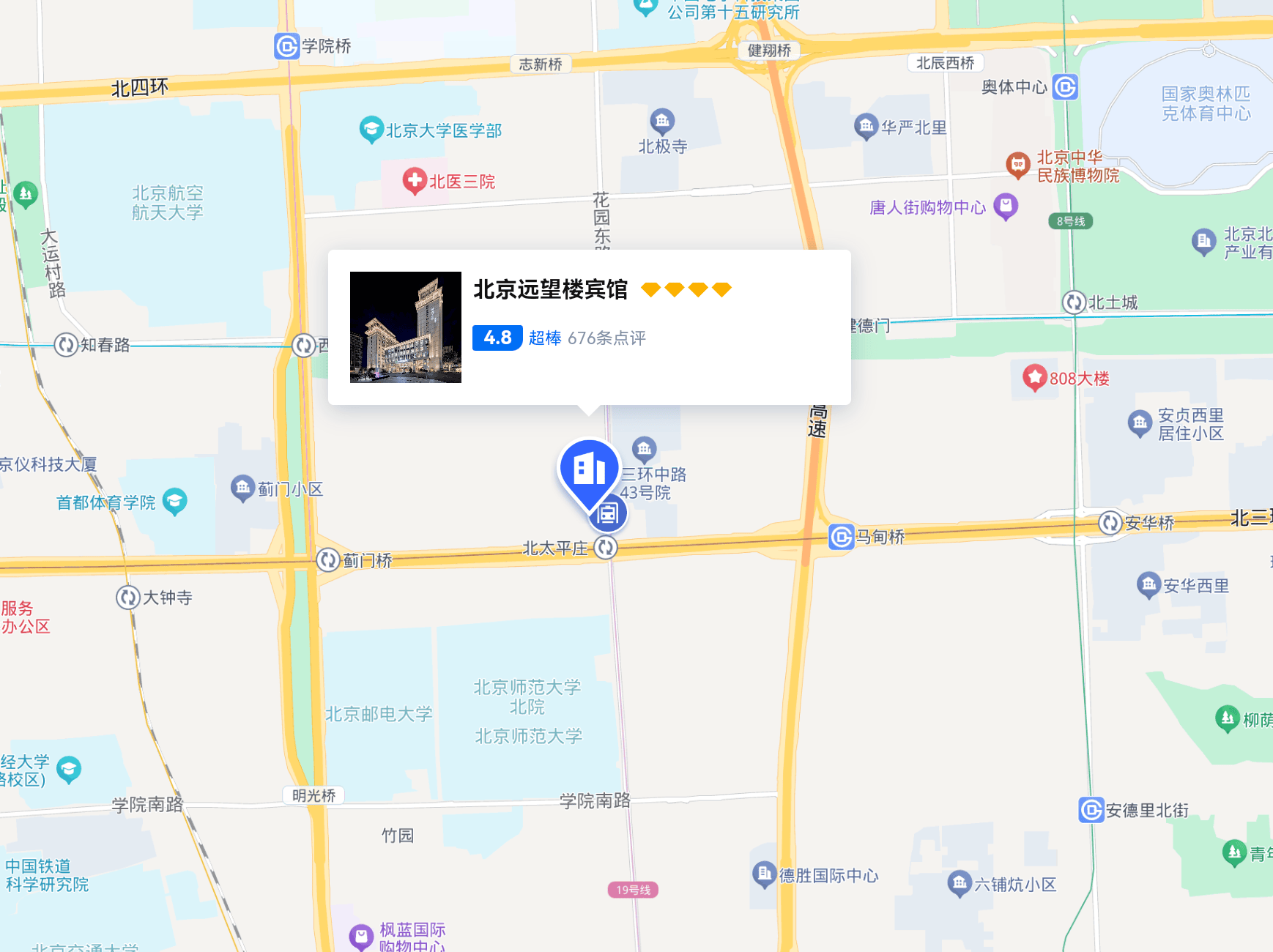
Task: Select the 北太平庄 subway station marker
Action: pos(606,547)
